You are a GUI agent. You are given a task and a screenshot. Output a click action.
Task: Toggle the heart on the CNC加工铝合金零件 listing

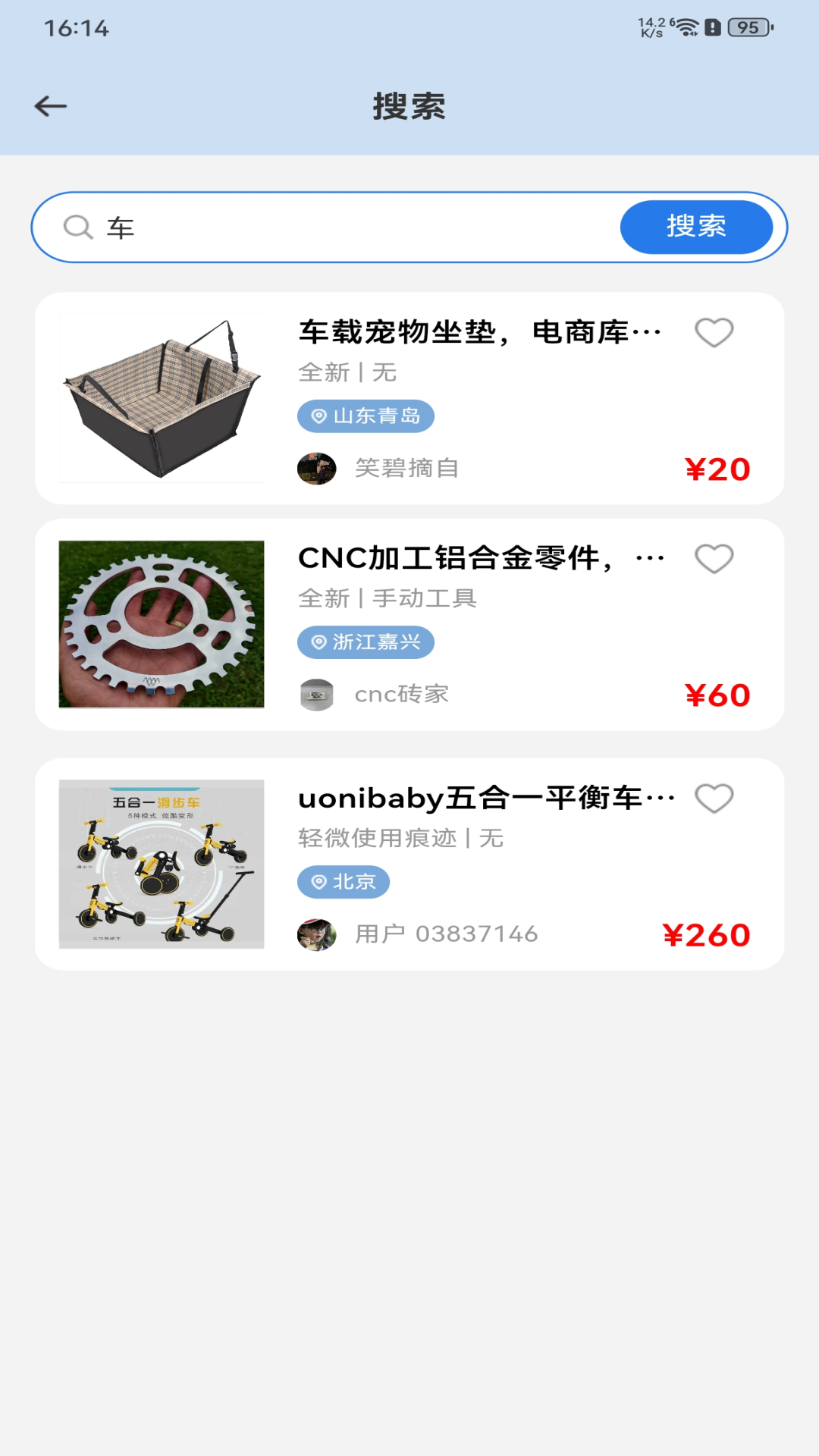click(713, 560)
